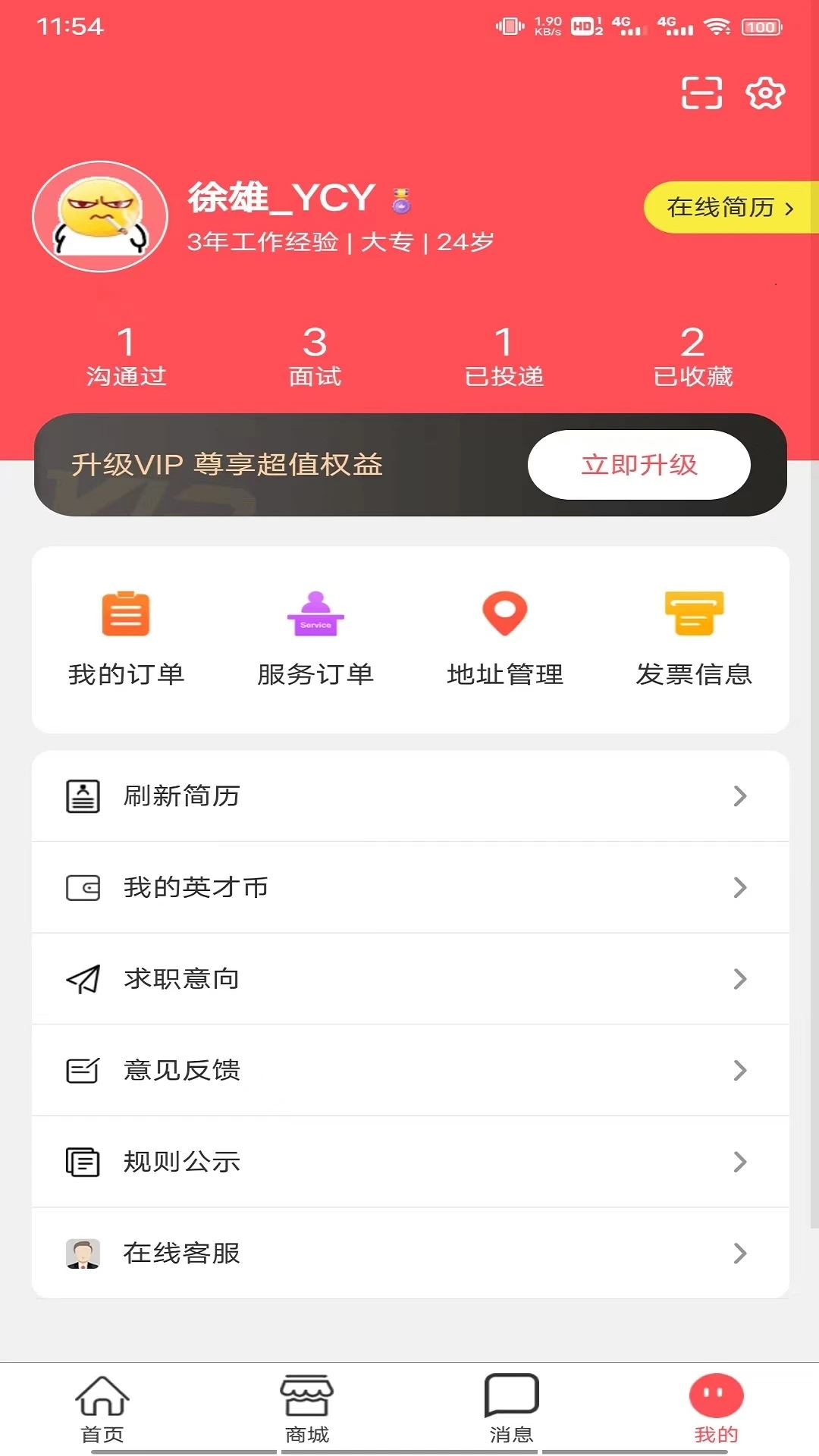Expand the 规则公示 row chevron
This screenshot has width=819, height=1456.
point(739,1161)
